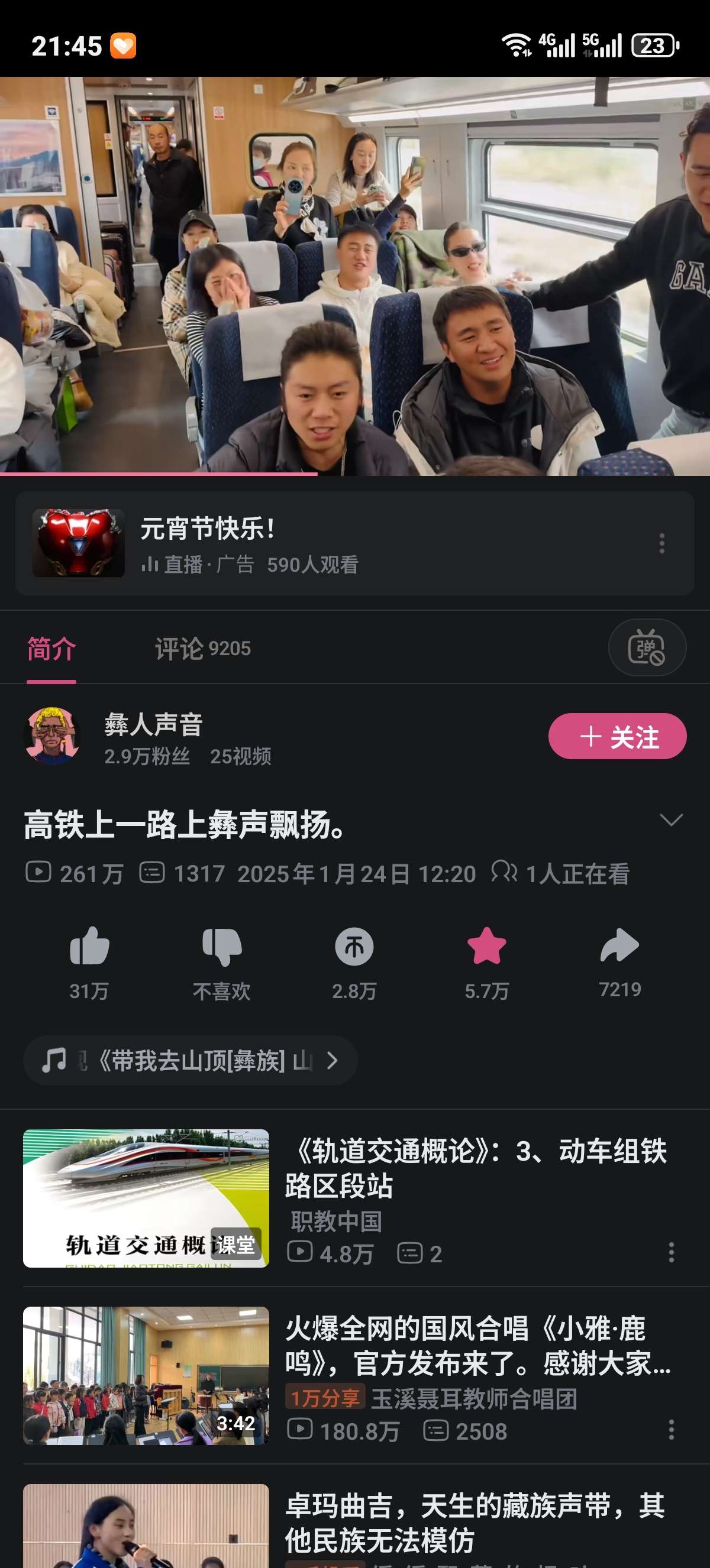Tap the 不喜欢 dislike icon
This screenshot has width=710, height=1568.
coord(222,947)
